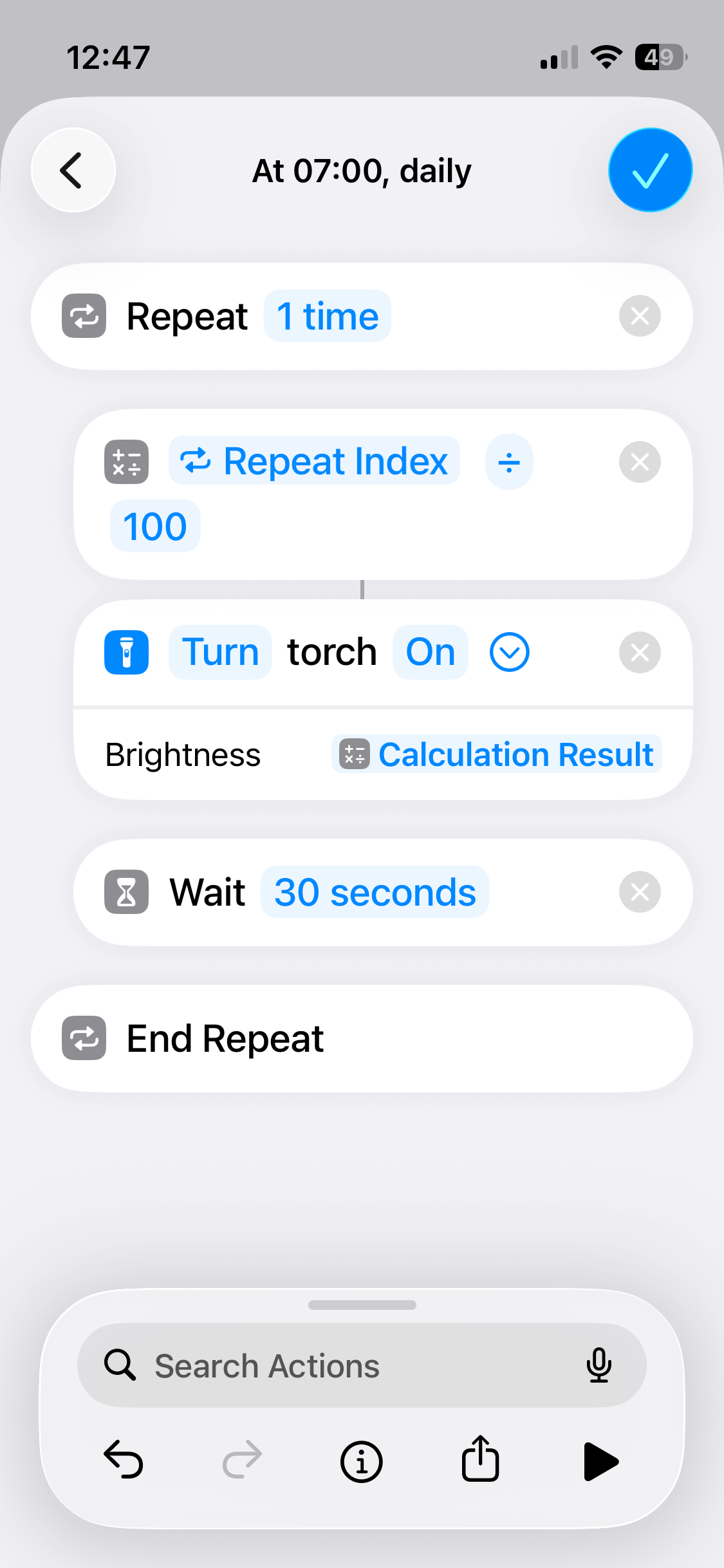Open the Repeat count '1 time' selector
This screenshot has width=724, height=1568.
pos(327,315)
